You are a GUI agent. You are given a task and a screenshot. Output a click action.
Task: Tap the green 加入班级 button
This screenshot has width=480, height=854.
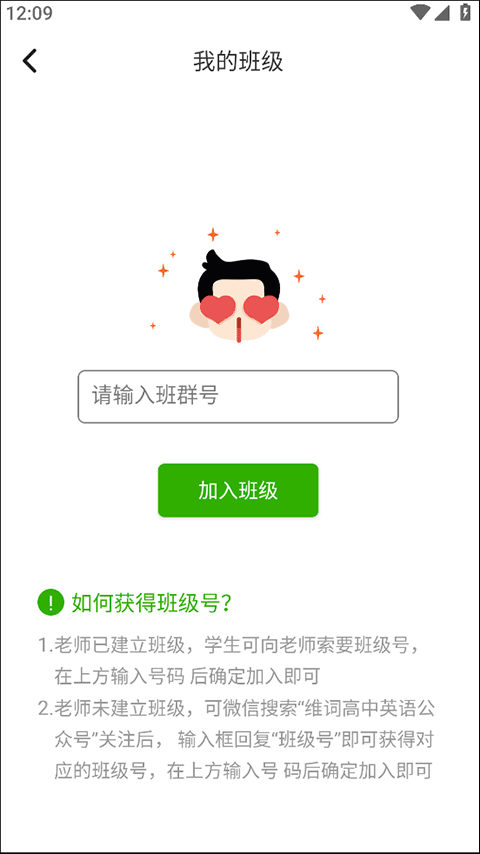pyautogui.click(x=238, y=490)
